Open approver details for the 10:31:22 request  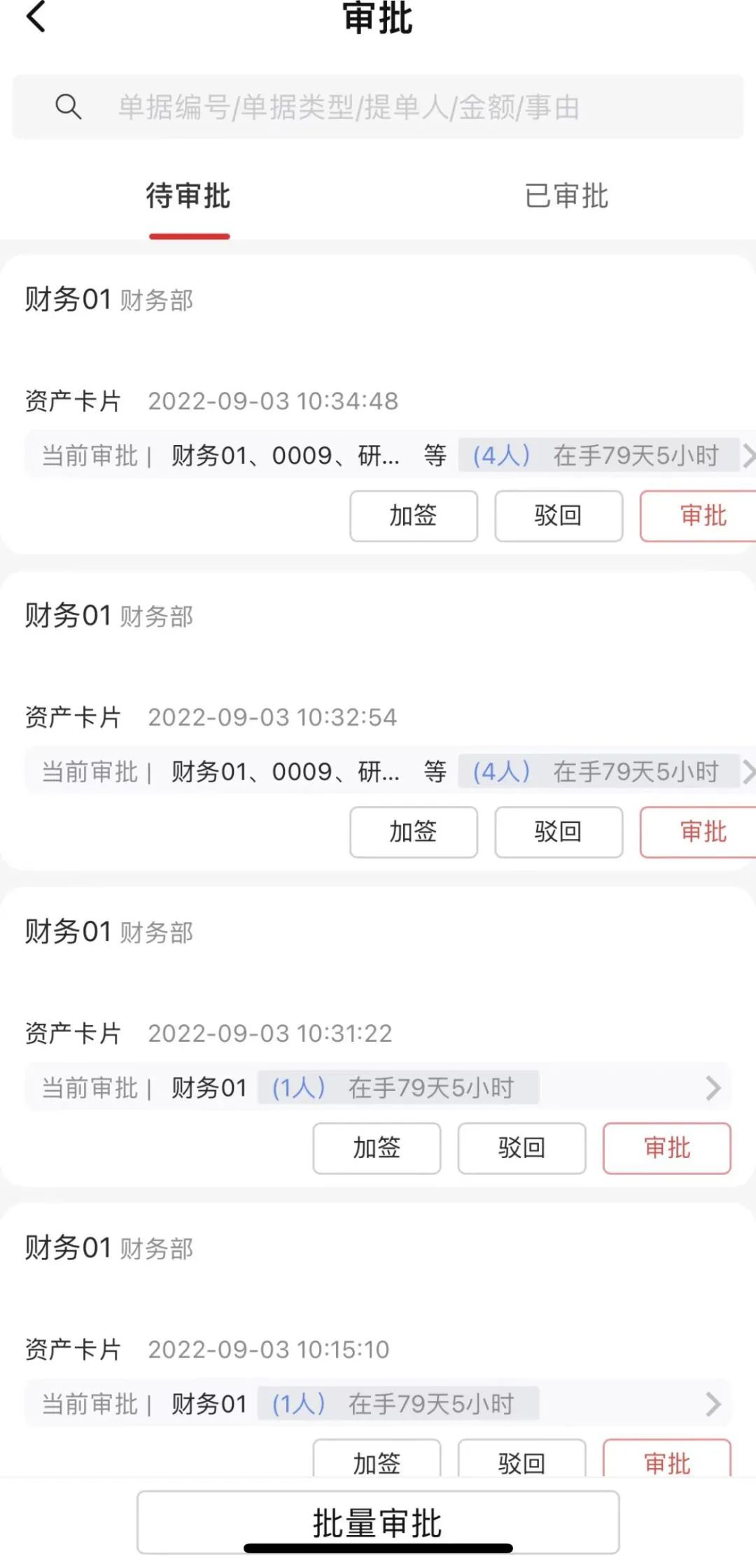pos(713,1088)
